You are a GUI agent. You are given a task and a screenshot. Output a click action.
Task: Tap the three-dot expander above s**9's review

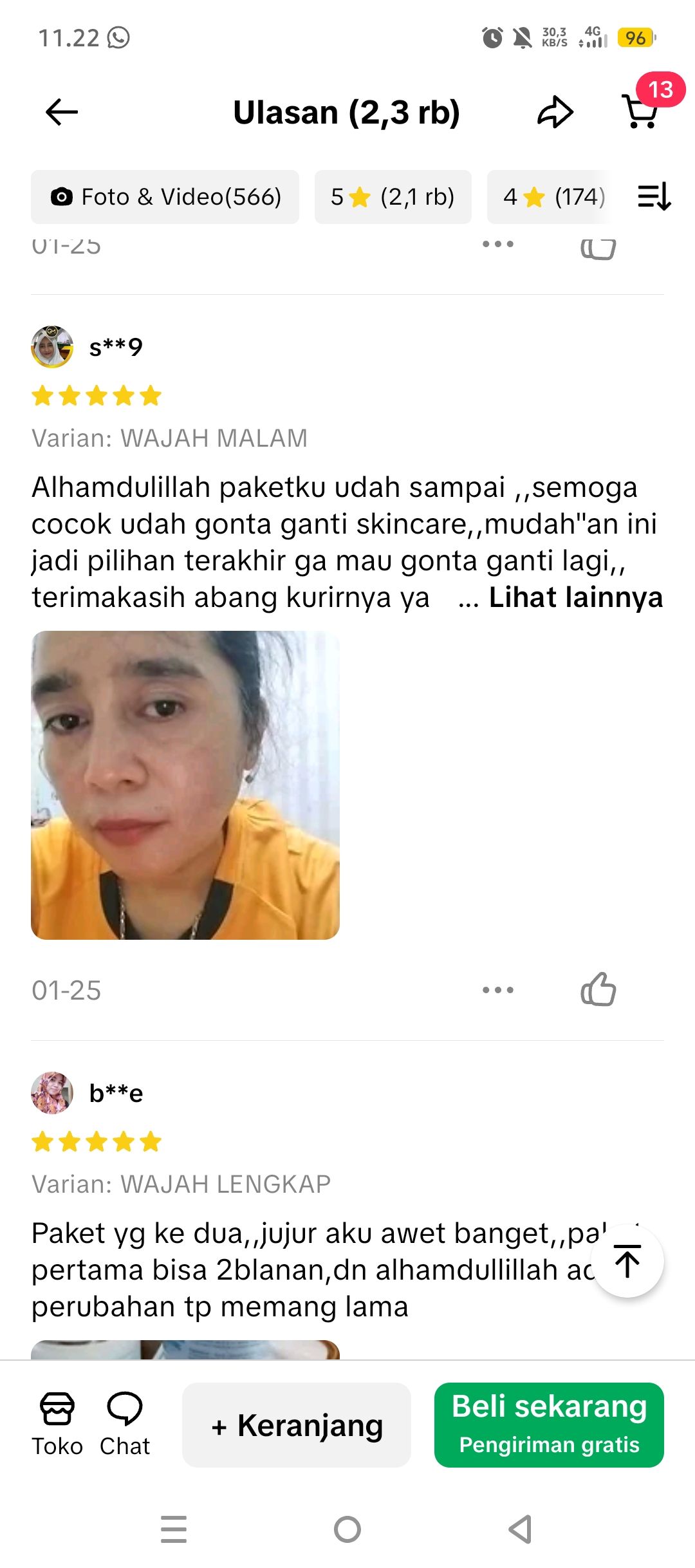pos(497,243)
